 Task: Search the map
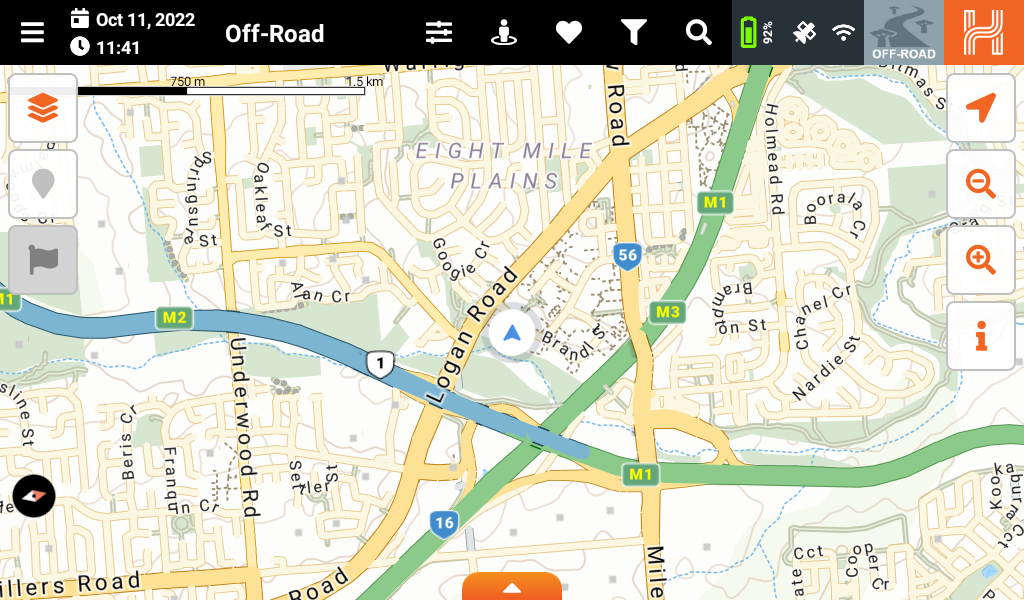(x=698, y=33)
